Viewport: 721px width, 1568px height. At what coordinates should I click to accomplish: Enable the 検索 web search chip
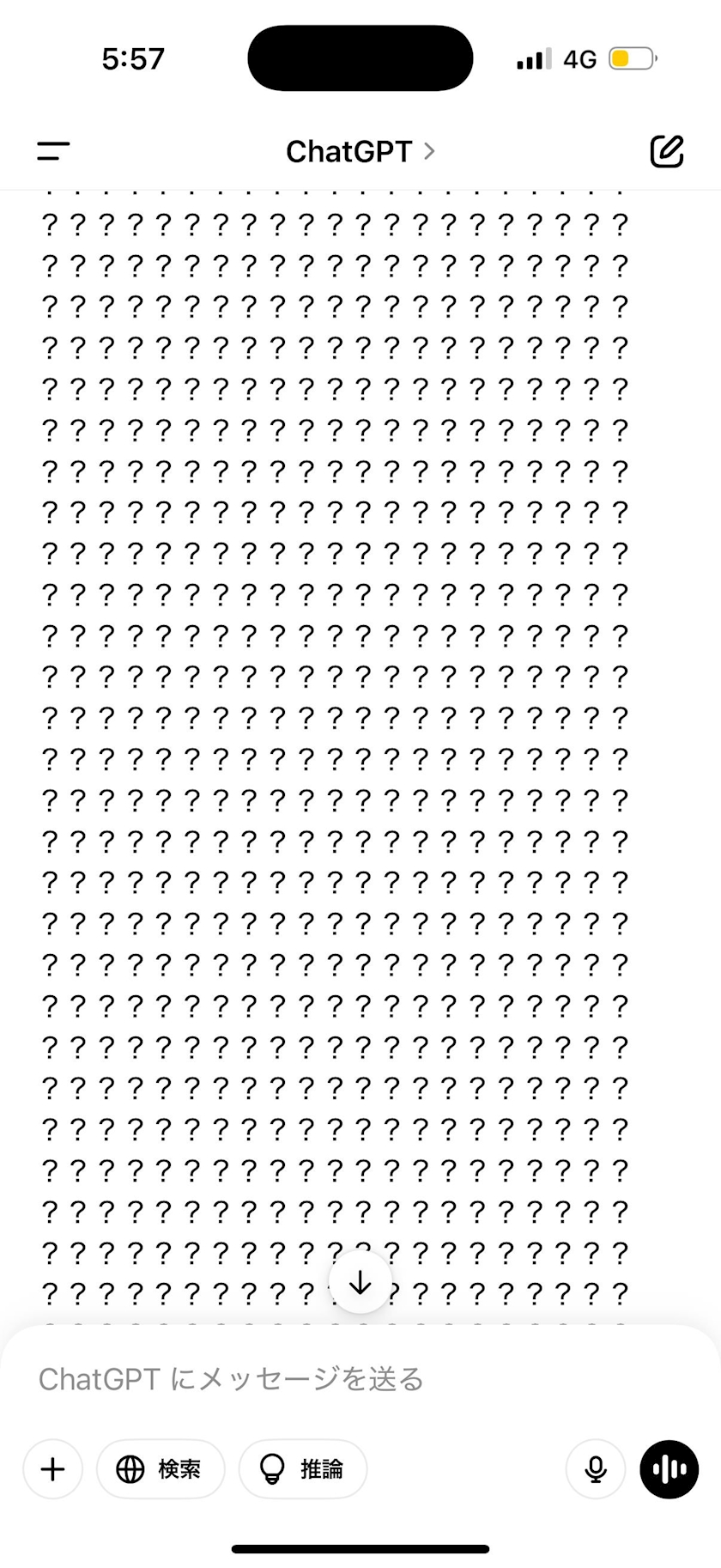161,1469
